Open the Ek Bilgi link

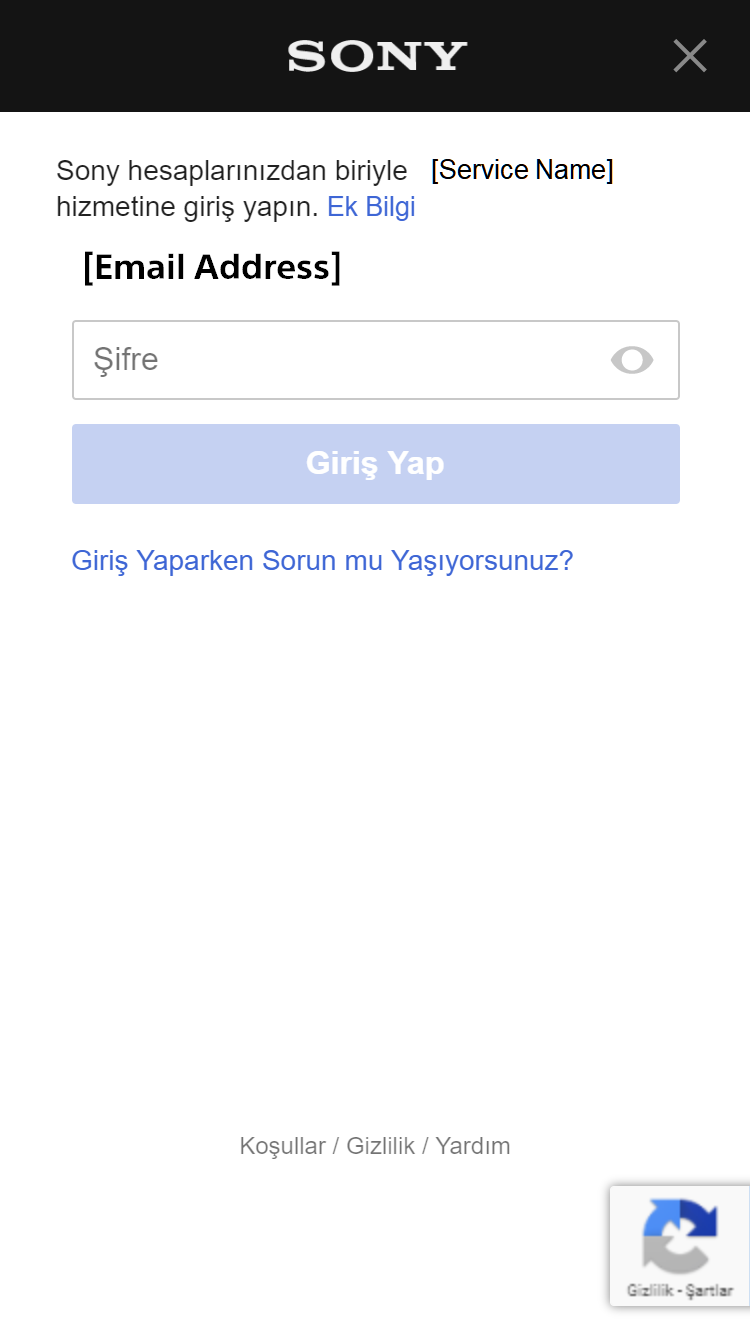click(x=371, y=207)
